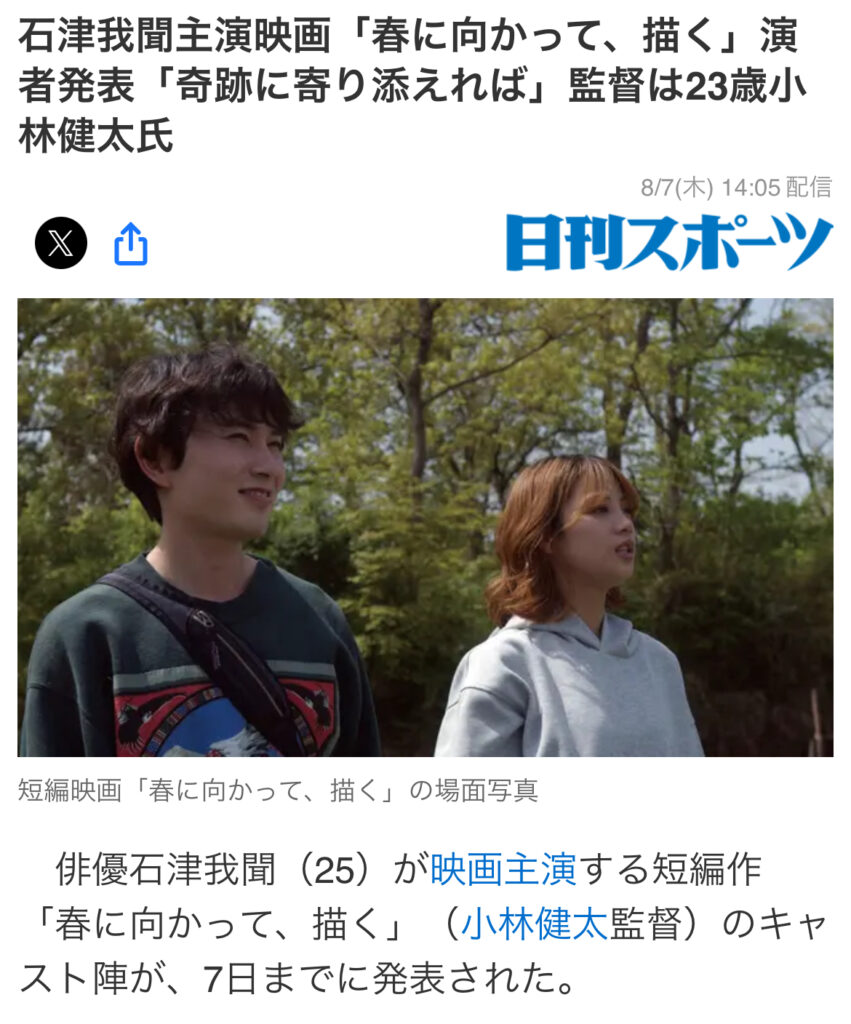Open the 小林健太 link
This screenshot has width=851, height=1024.
[x=534, y=923]
